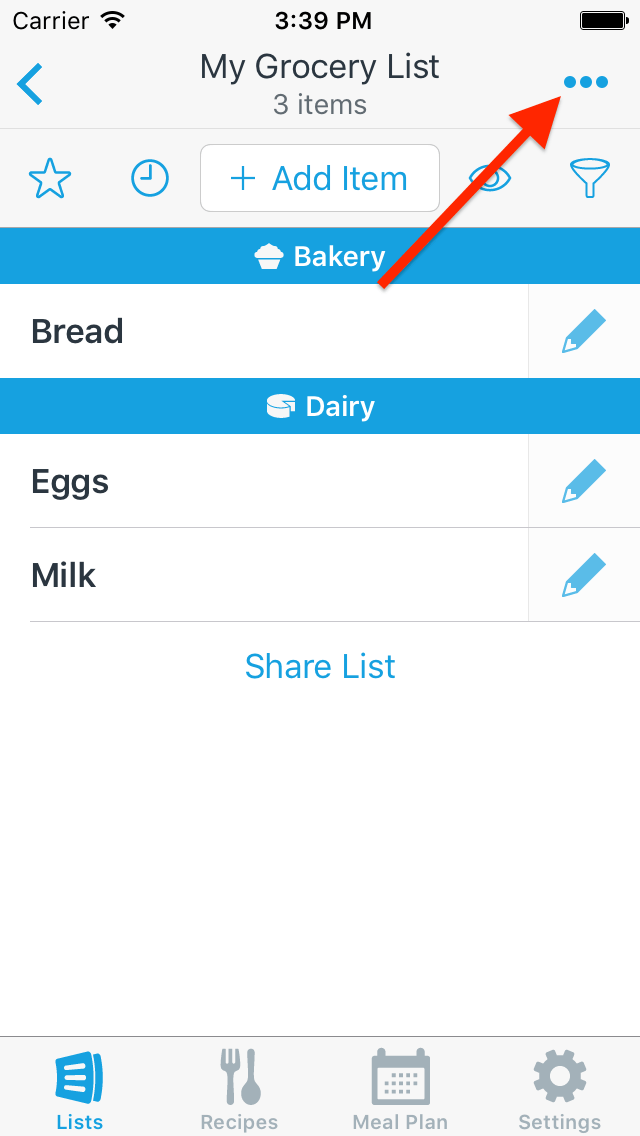Edit the Eggs item
The image size is (640, 1136).
584,482
